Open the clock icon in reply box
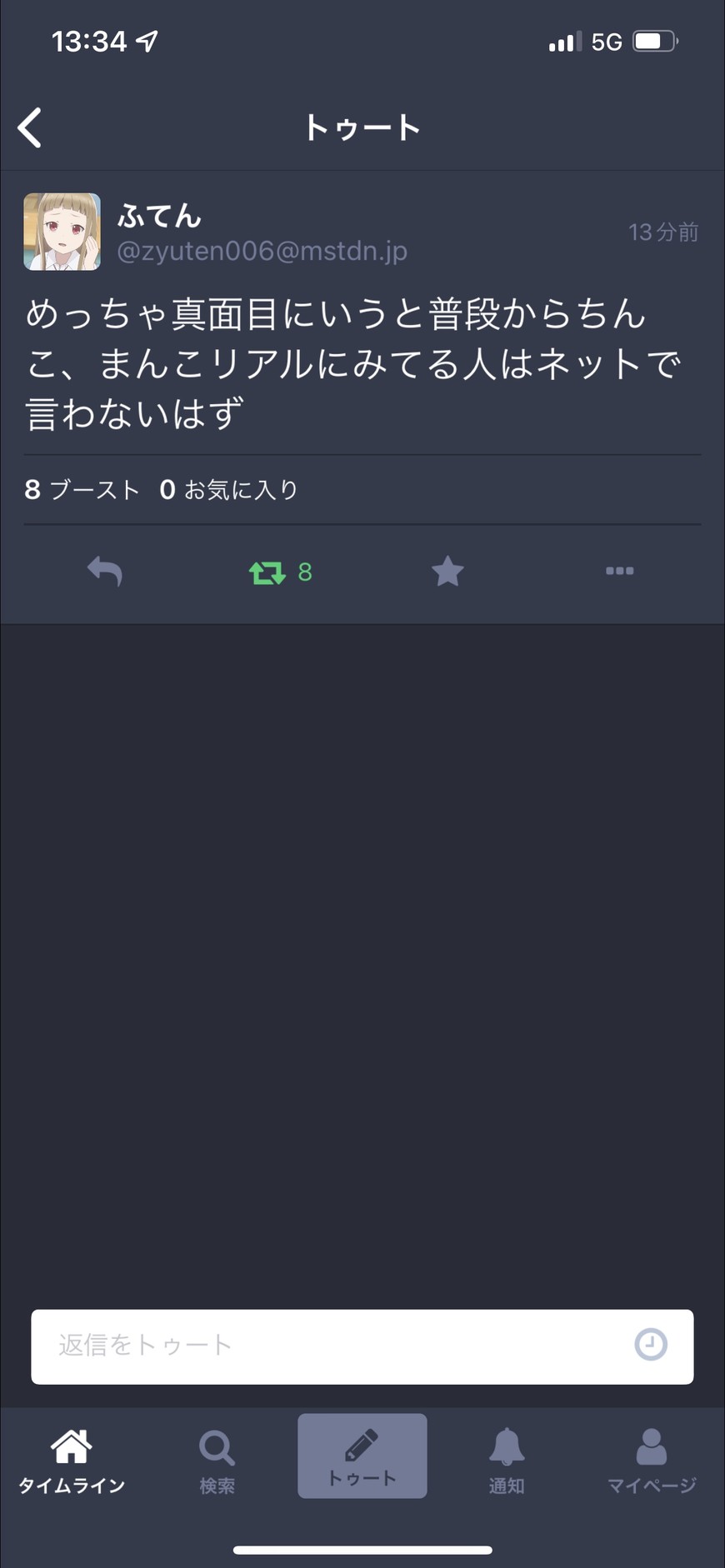Screen dimensions: 725x1568 651,1345
